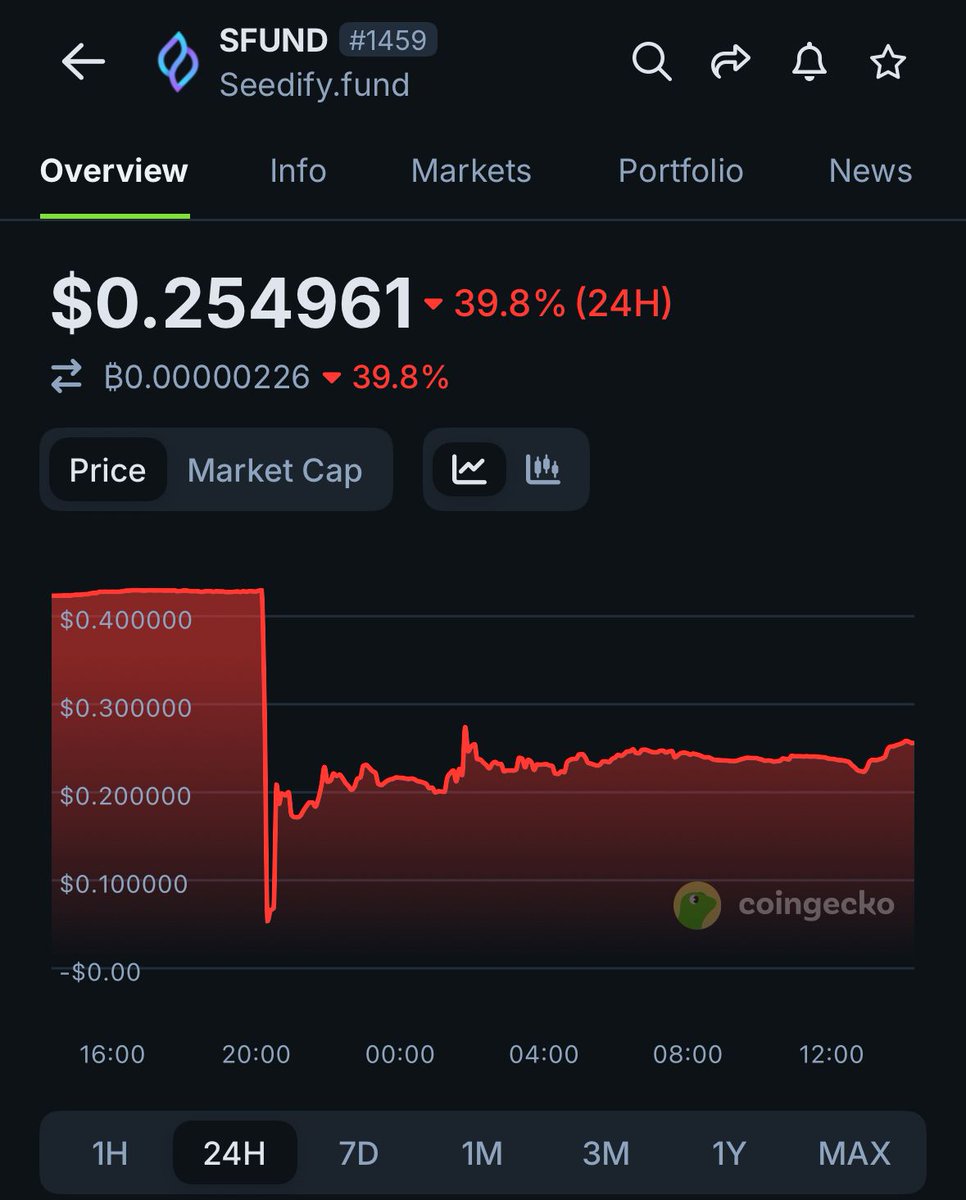Select the Price chart option

107,470
